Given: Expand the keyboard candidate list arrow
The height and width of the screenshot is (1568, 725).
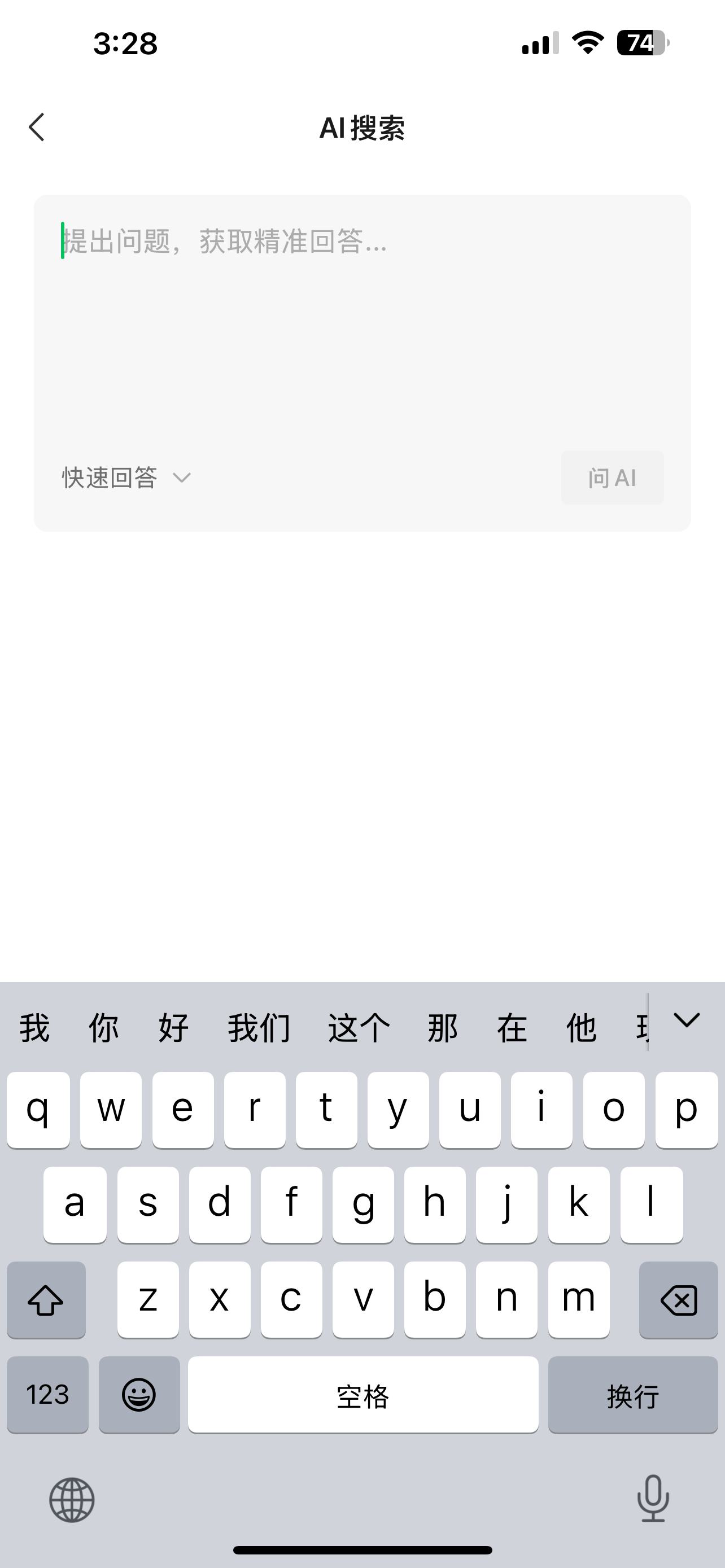Looking at the screenshot, I should click(687, 1021).
